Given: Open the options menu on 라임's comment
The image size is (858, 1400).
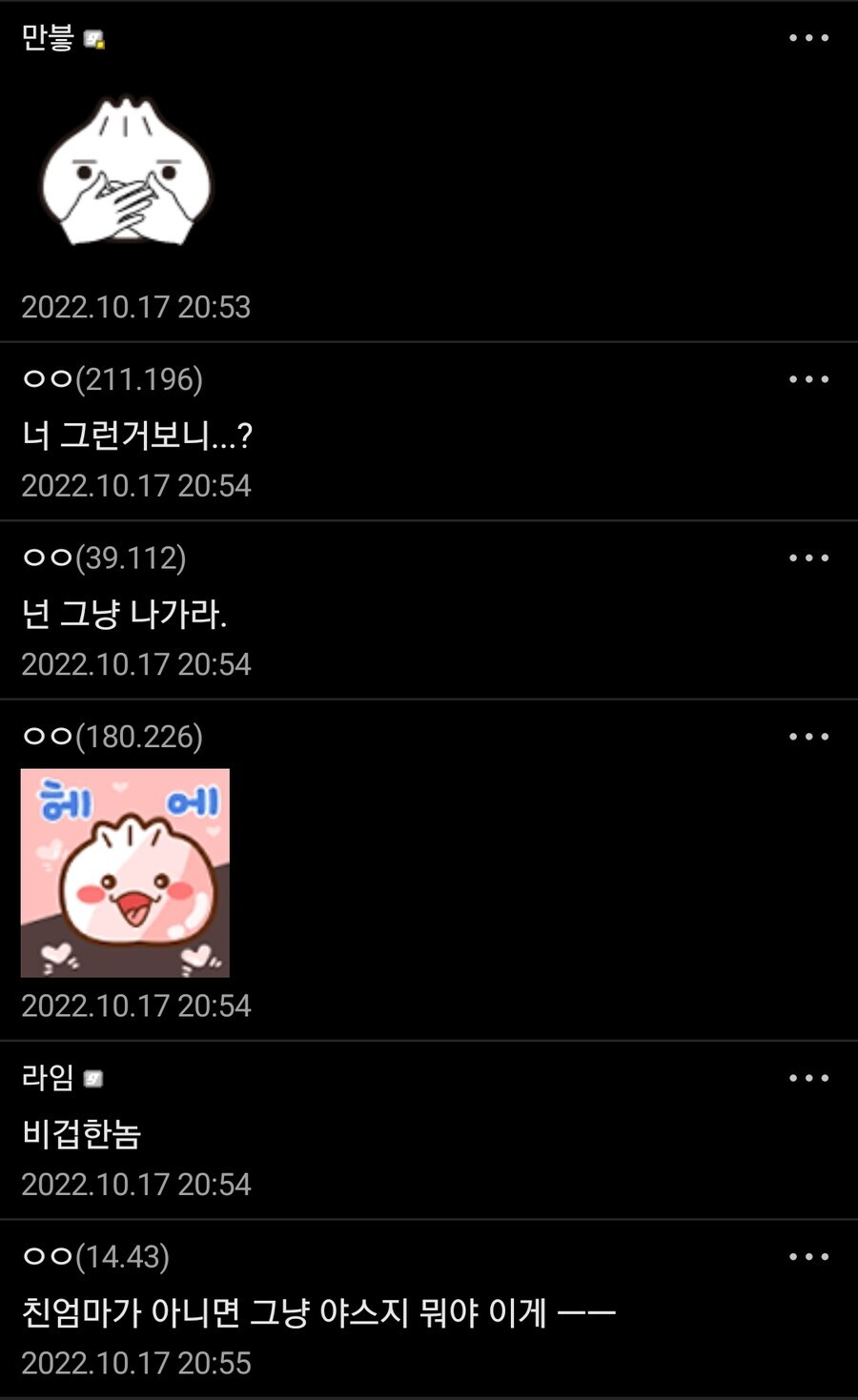Looking at the screenshot, I should [810, 1077].
